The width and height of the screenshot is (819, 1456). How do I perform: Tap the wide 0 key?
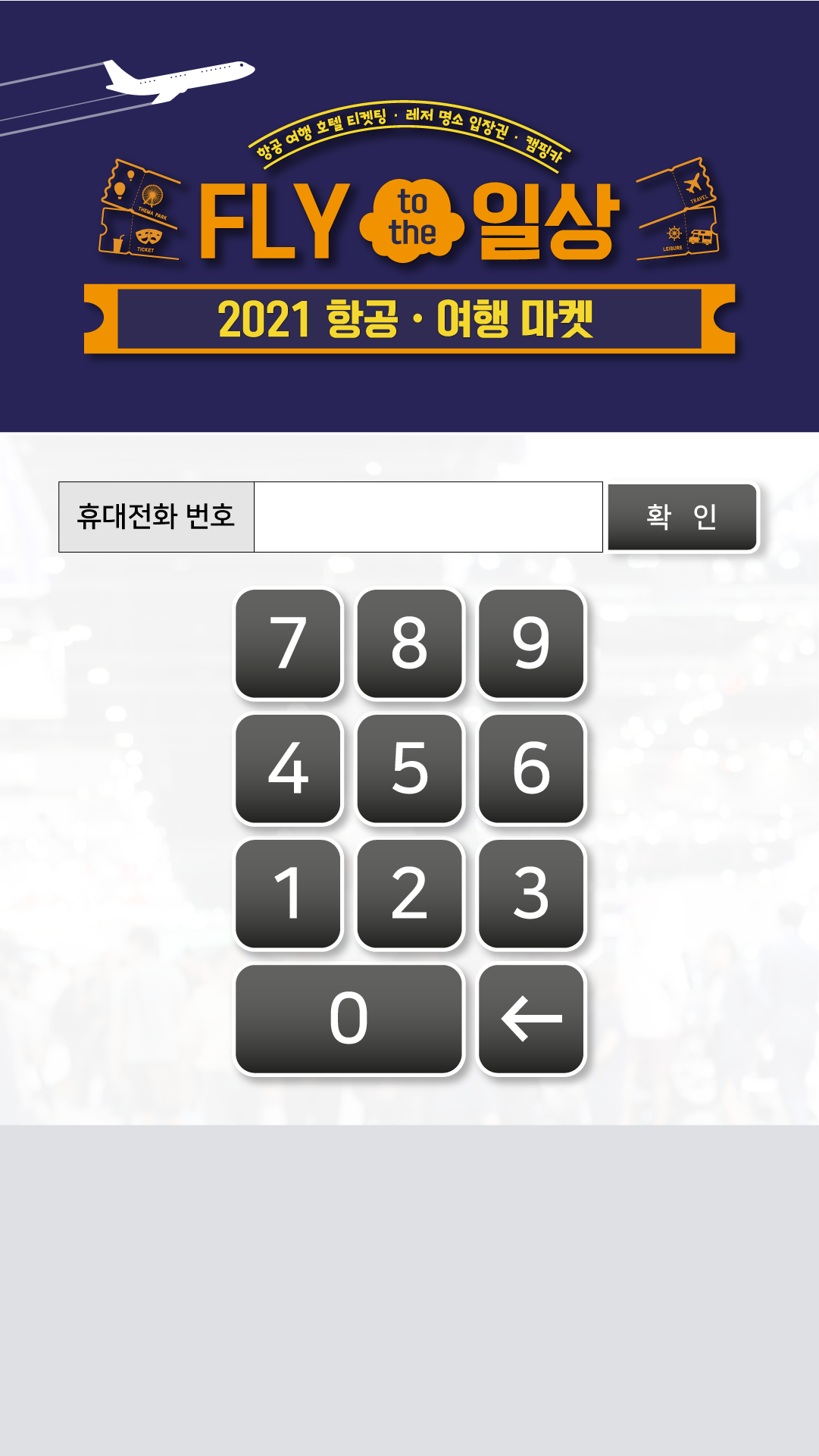(349, 1019)
